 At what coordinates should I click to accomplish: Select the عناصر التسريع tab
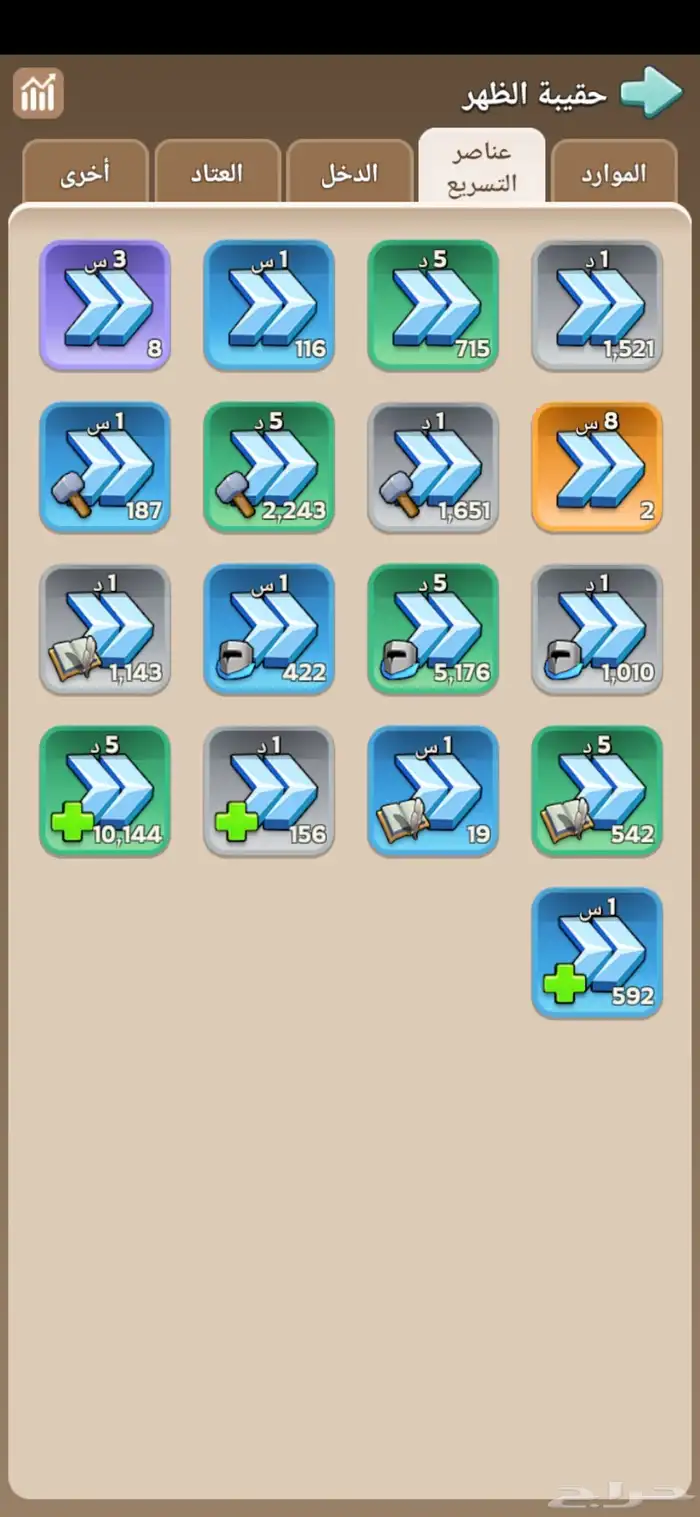coord(482,168)
